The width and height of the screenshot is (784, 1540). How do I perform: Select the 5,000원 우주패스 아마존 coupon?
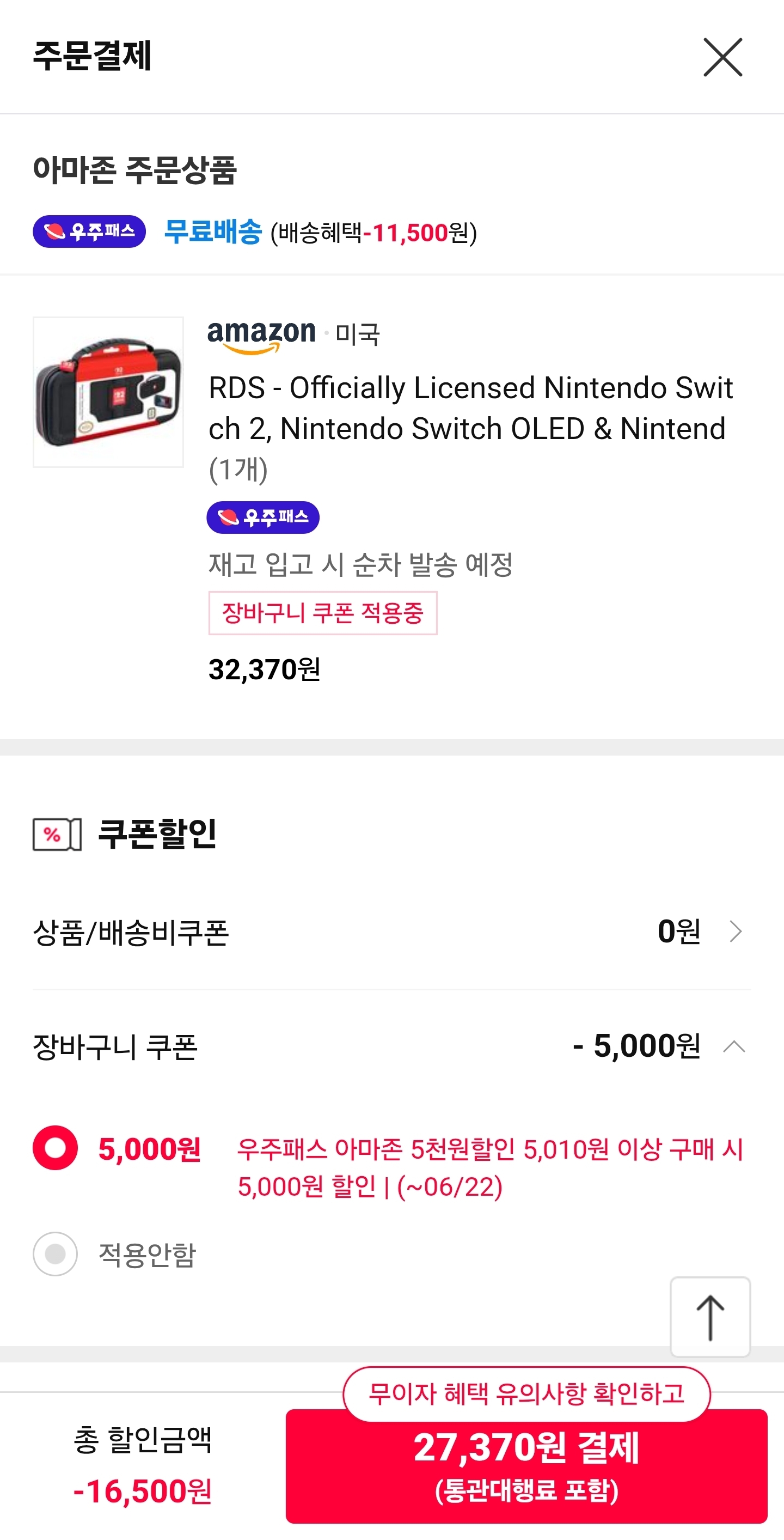click(55, 1148)
